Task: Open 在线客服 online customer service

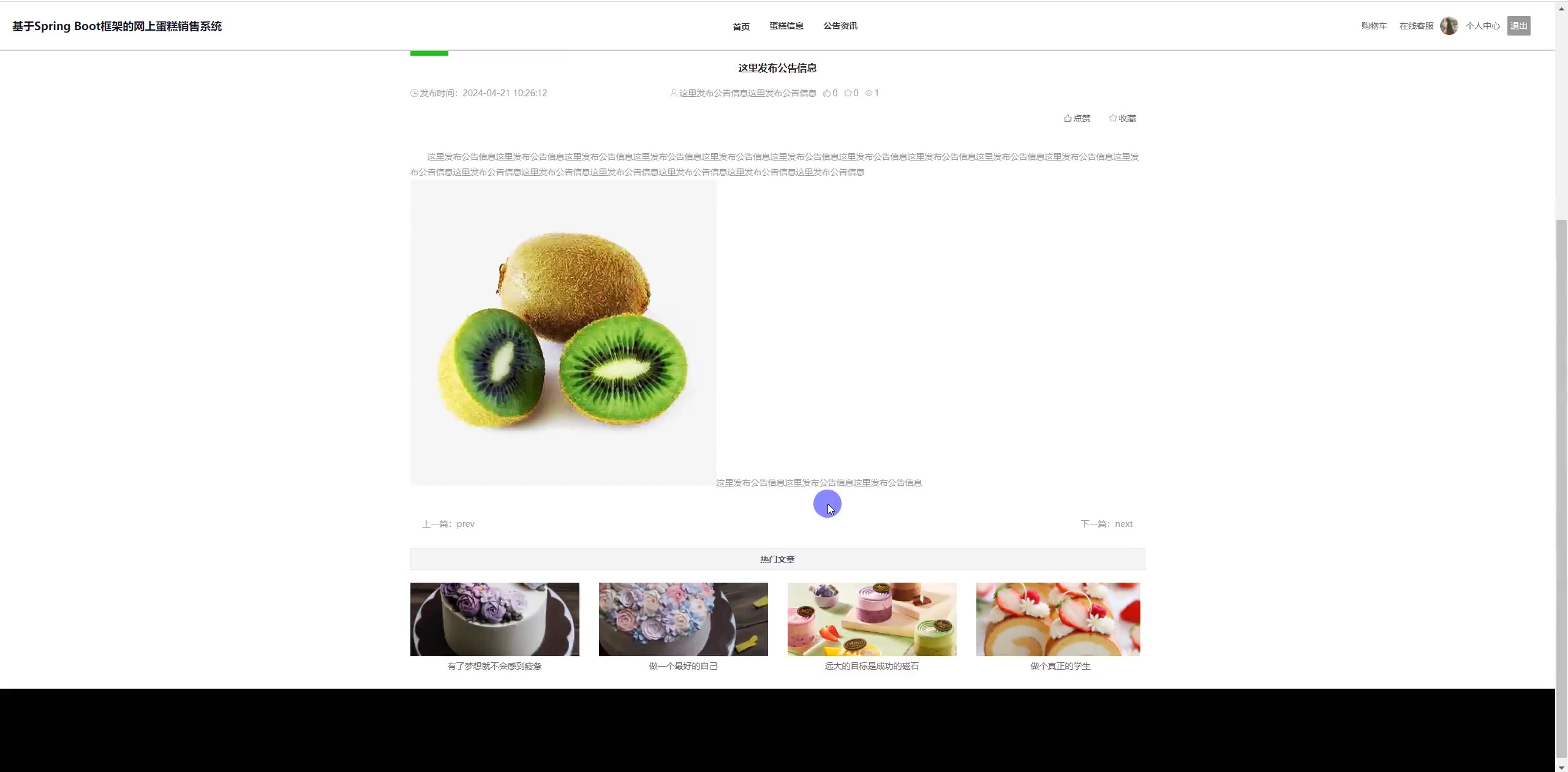Action: (x=1416, y=26)
